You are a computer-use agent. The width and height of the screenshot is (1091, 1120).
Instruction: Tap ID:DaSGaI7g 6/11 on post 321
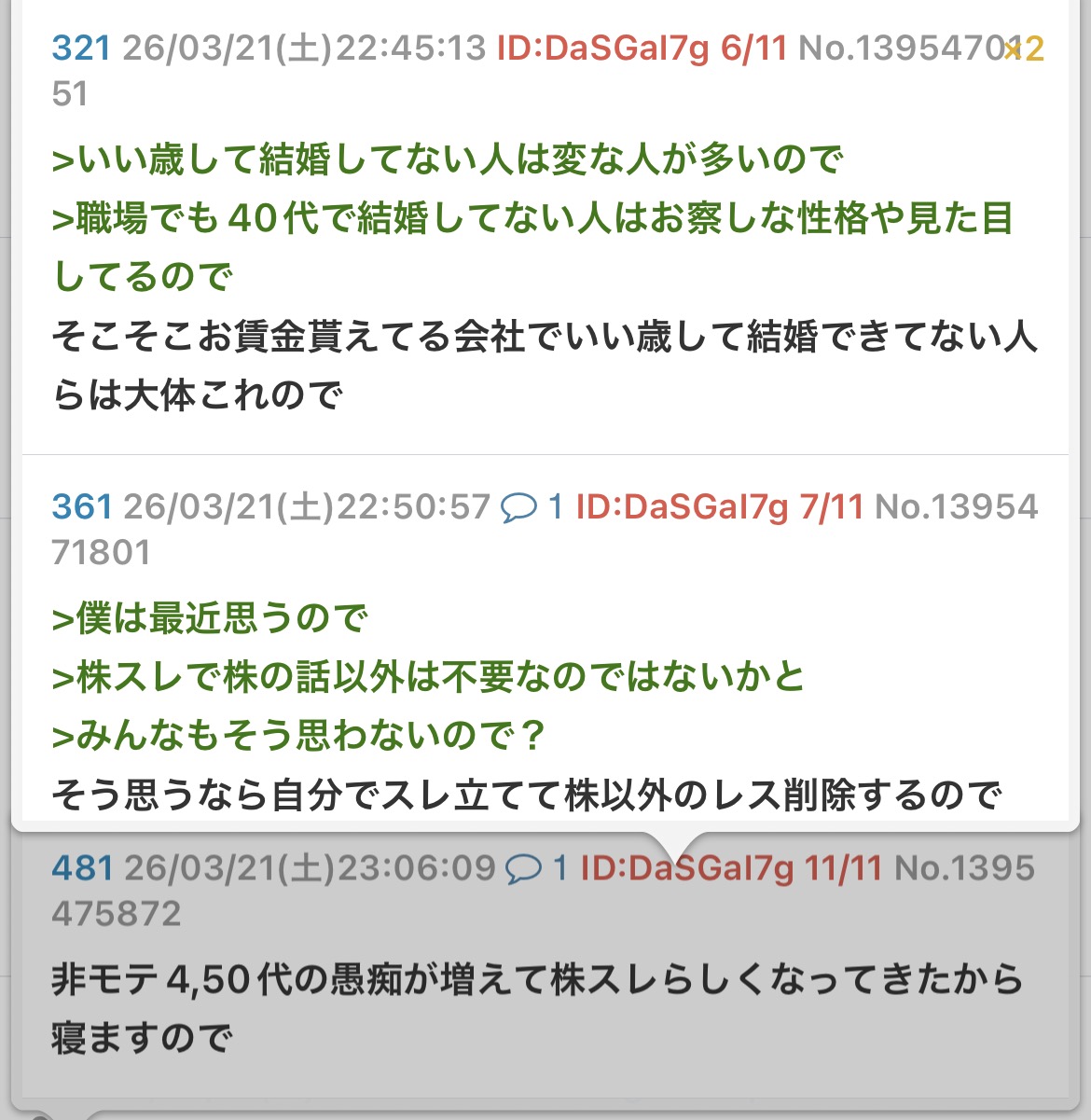642,48
